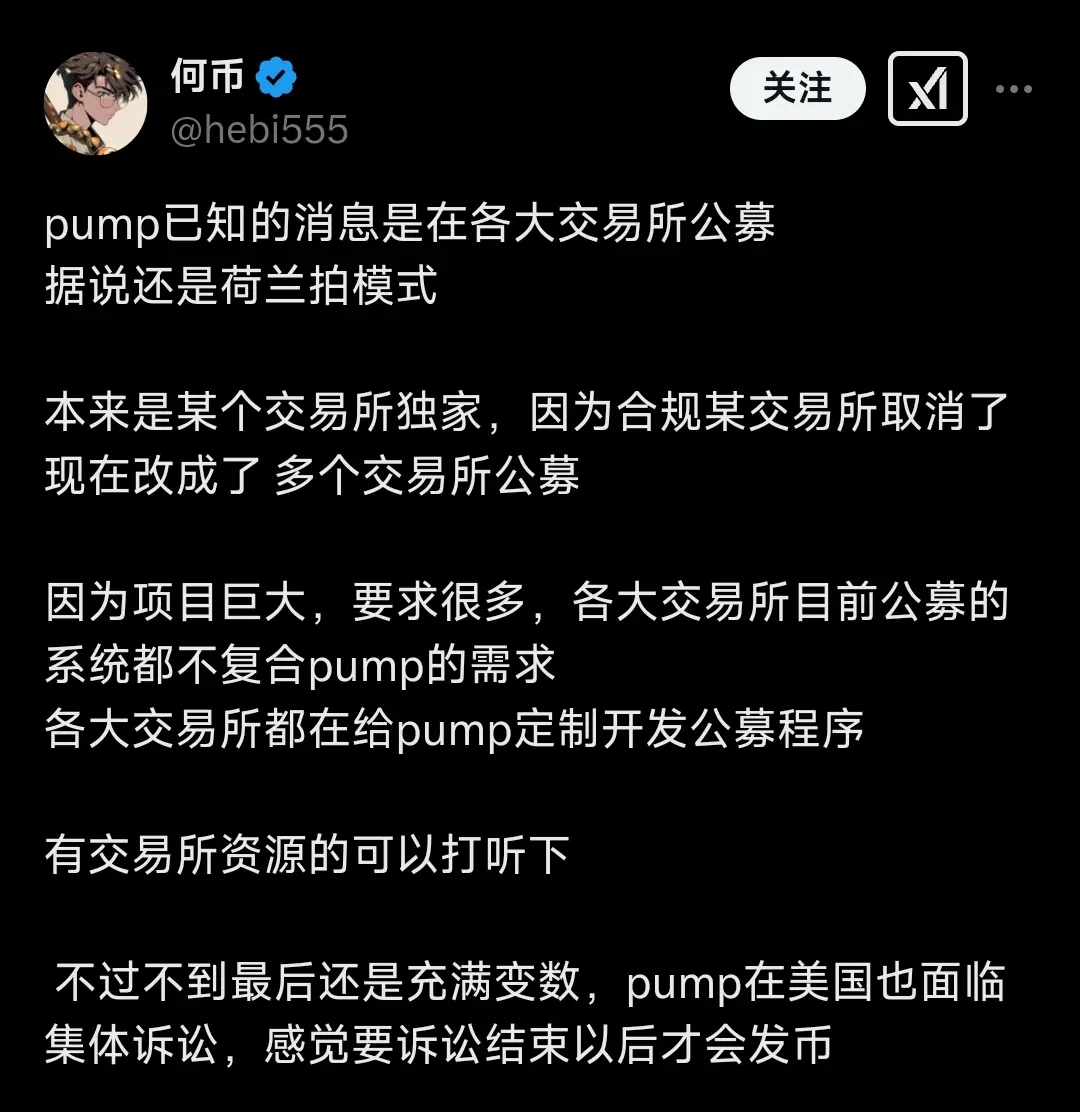Image resolution: width=1080 pixels, height=1112 pixels.
Task: Open the three-dot overflow menu
Action: (x=1014, y=89)
